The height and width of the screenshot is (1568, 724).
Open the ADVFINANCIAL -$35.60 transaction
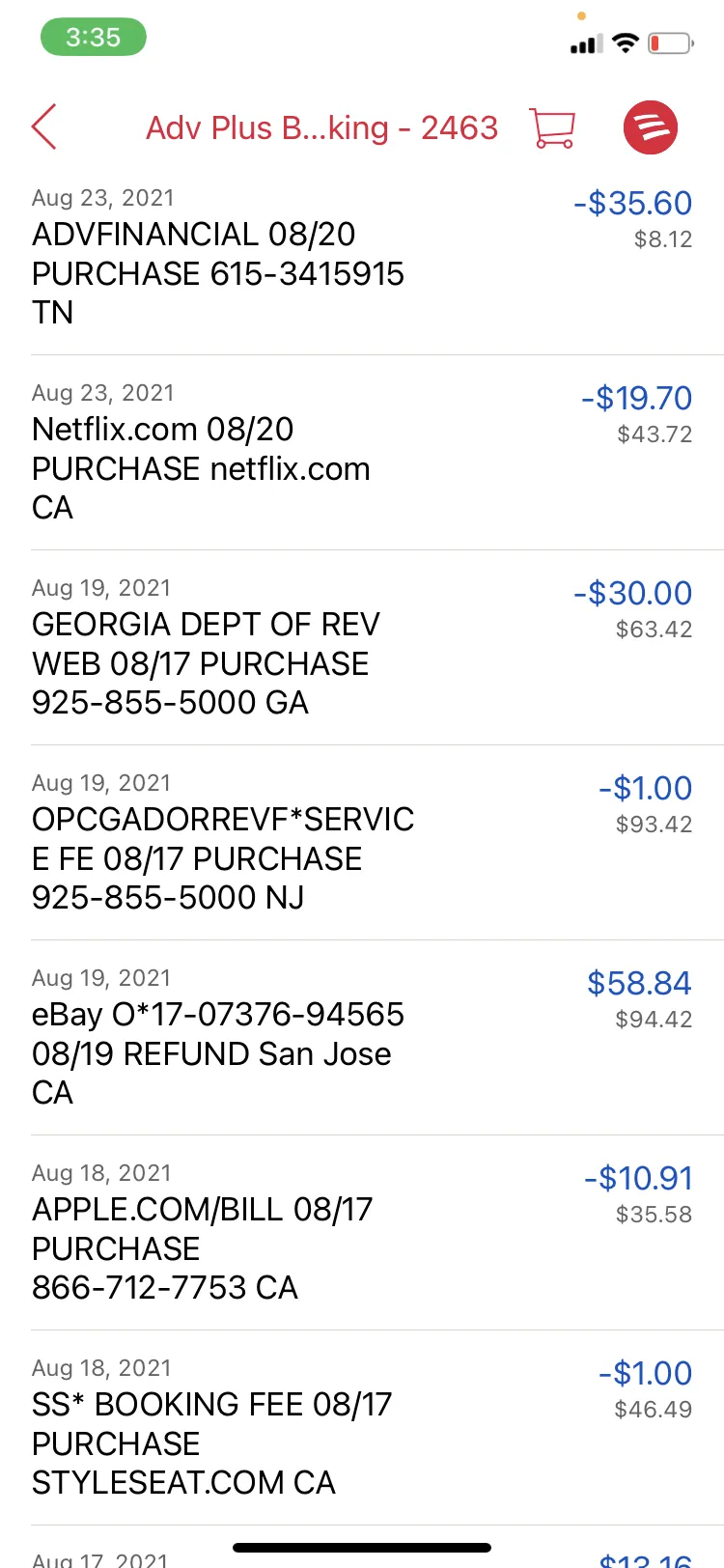[x=362, y=258]
